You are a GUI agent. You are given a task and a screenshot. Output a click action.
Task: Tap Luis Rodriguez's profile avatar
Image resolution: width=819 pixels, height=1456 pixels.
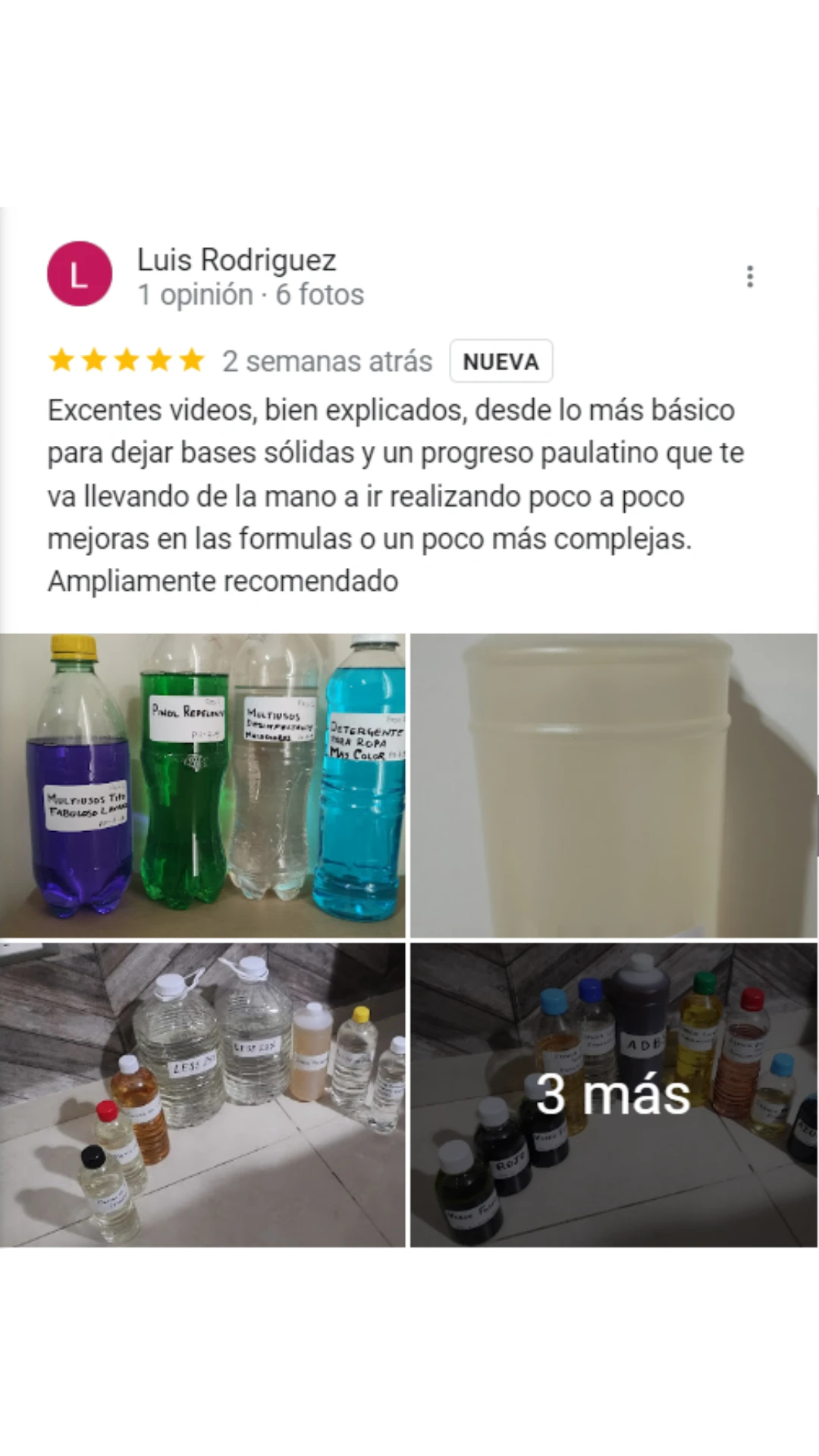(80, 274)
